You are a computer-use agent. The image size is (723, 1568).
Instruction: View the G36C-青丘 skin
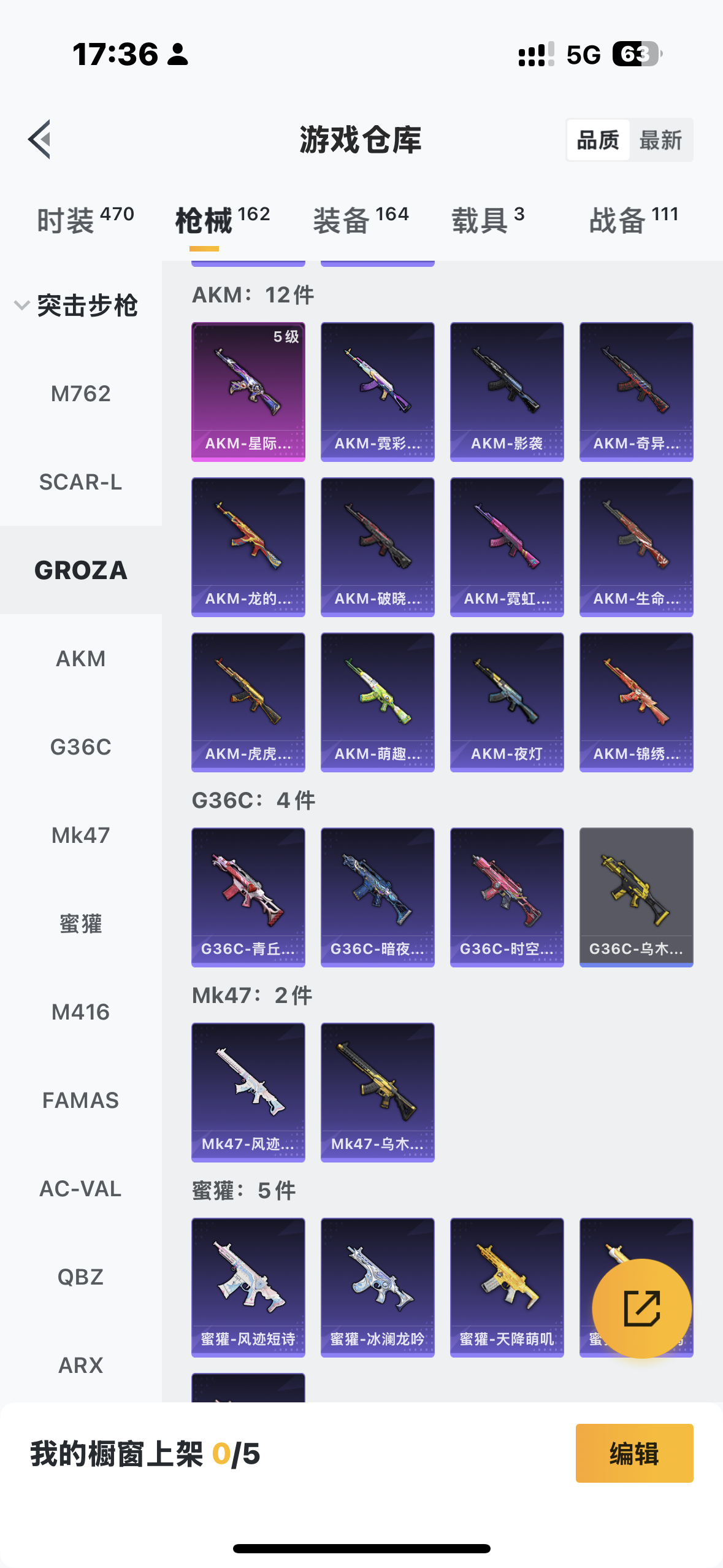(x=248, y=897)
